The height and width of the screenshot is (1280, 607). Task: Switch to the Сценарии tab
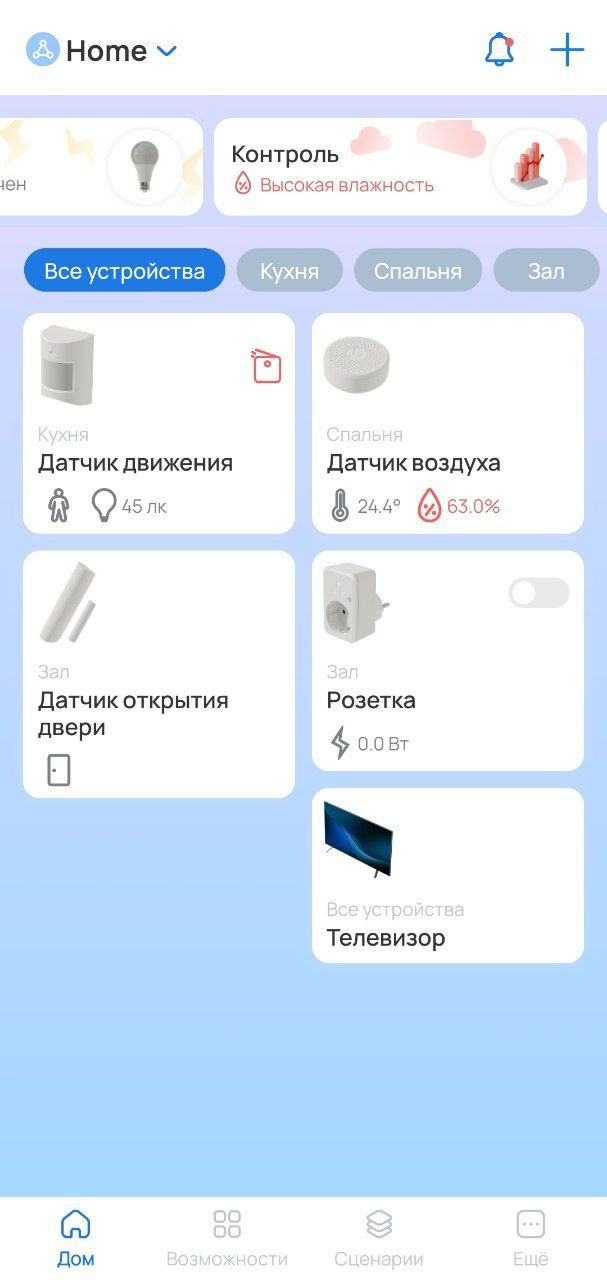click(379, 1238)
